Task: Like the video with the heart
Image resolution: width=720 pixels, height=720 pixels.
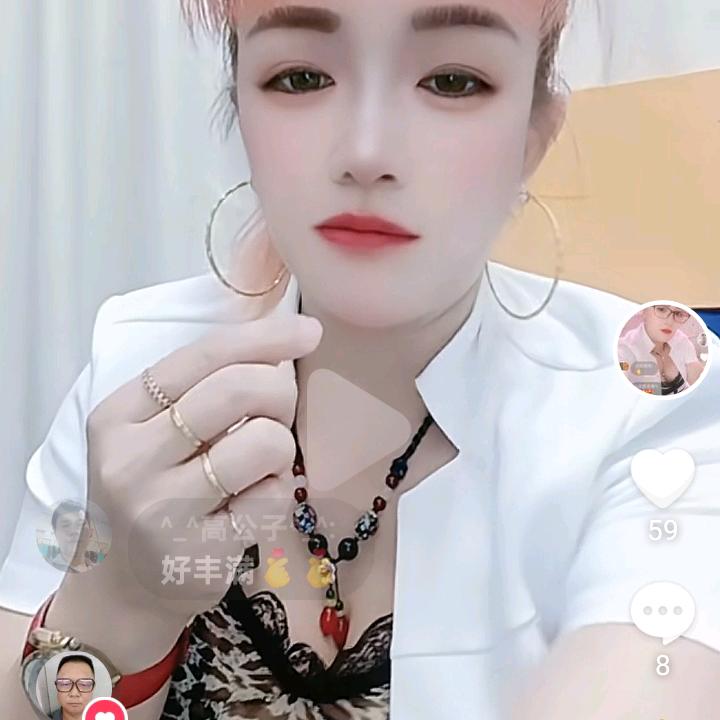Action: [x=662, y=478]
